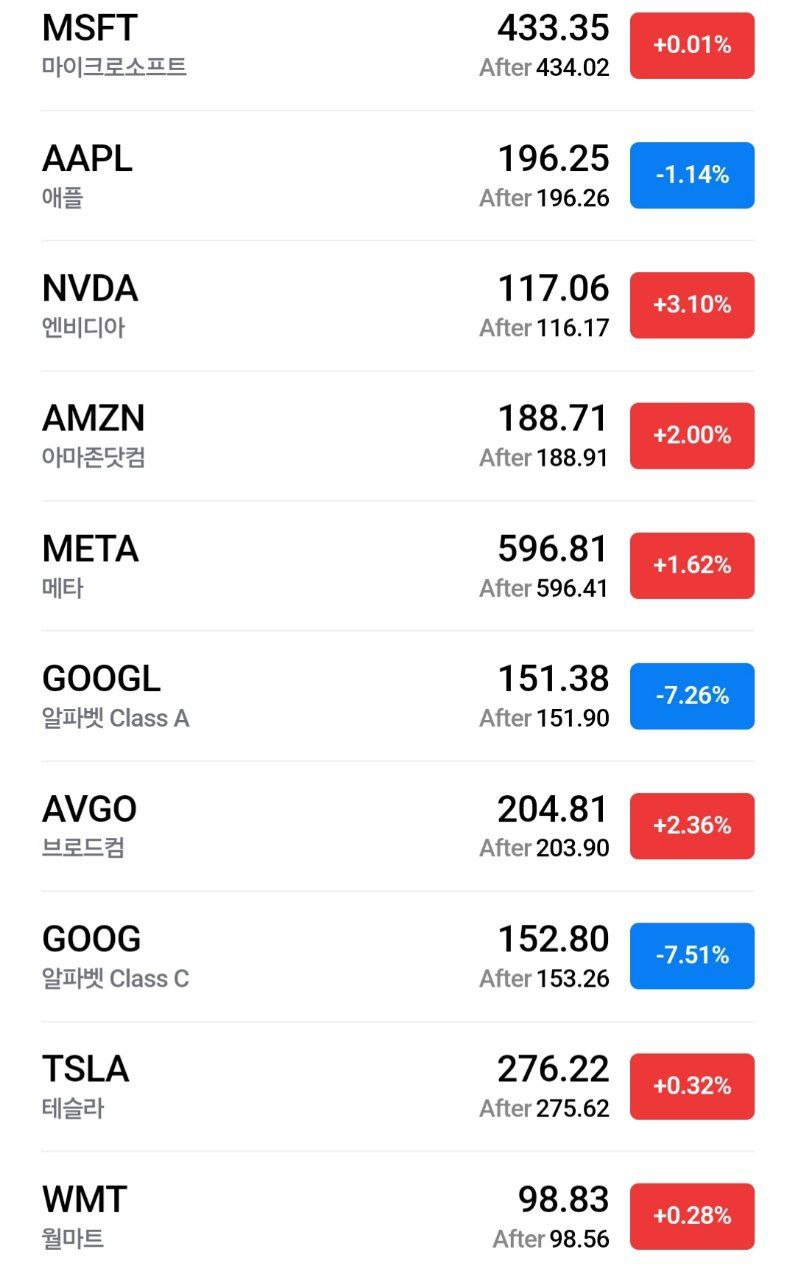Select the NVDA stock entry
Screen dimensions: 795x1280
tap(300, 305)
